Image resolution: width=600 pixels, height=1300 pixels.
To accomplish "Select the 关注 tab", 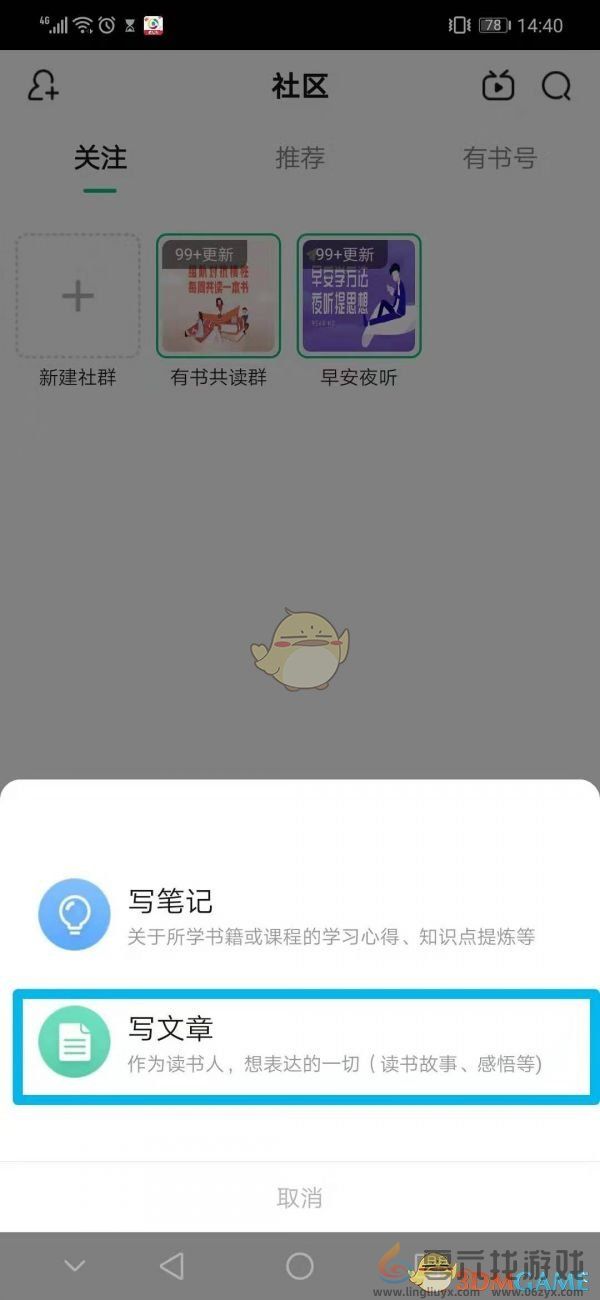I will [100, 158].
